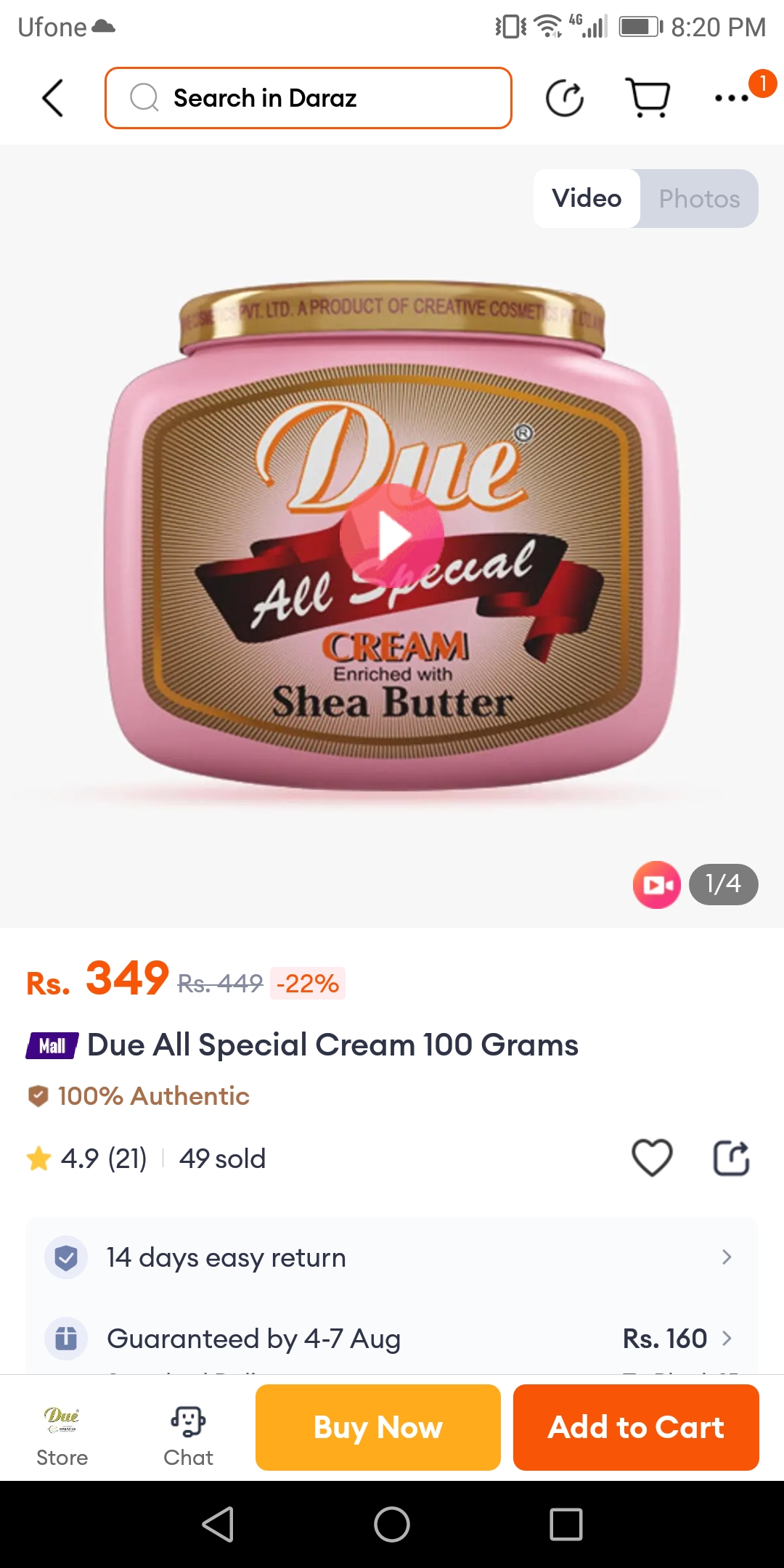This screenshot has width=784, height=1568.
Task: Select the Video tab
Action: 587,199
